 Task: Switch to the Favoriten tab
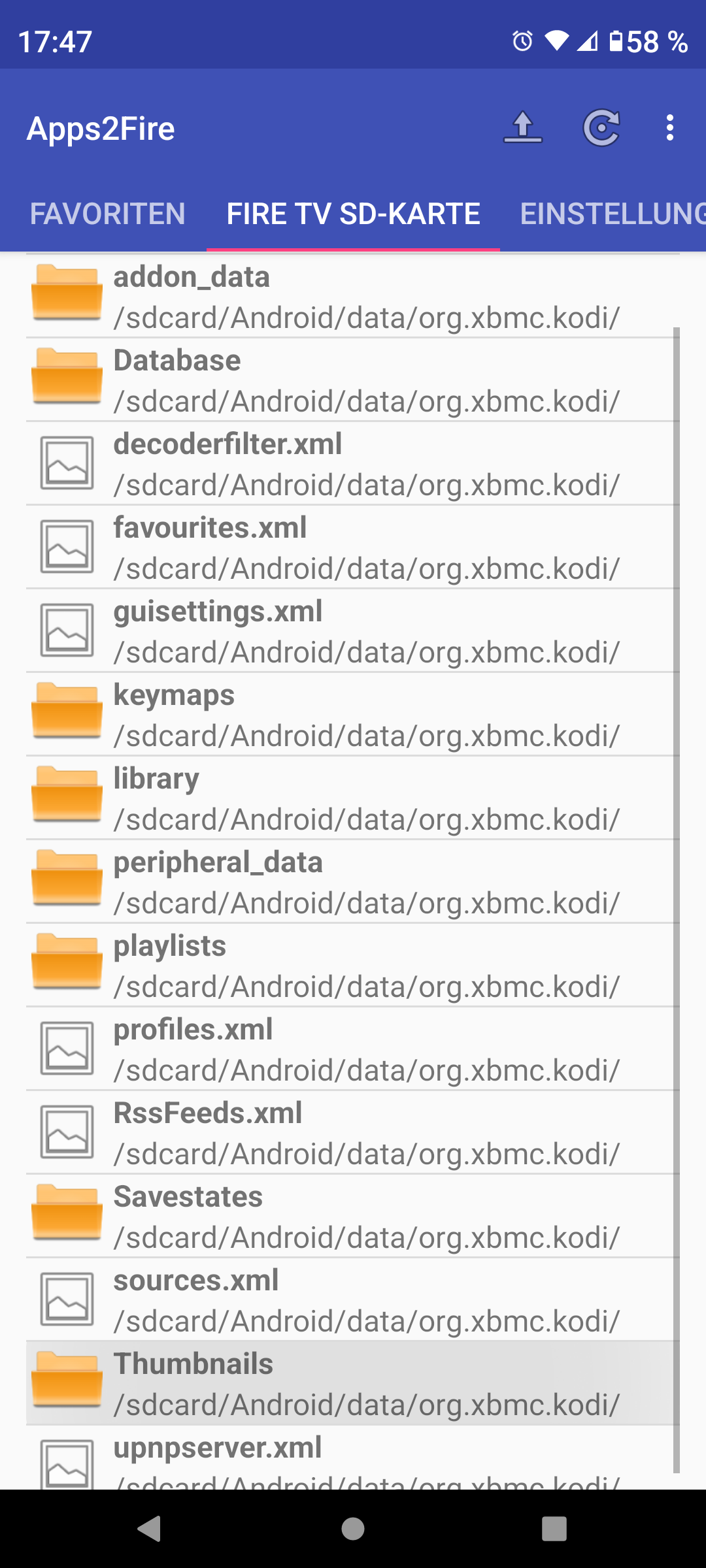(x=108, y=214)
